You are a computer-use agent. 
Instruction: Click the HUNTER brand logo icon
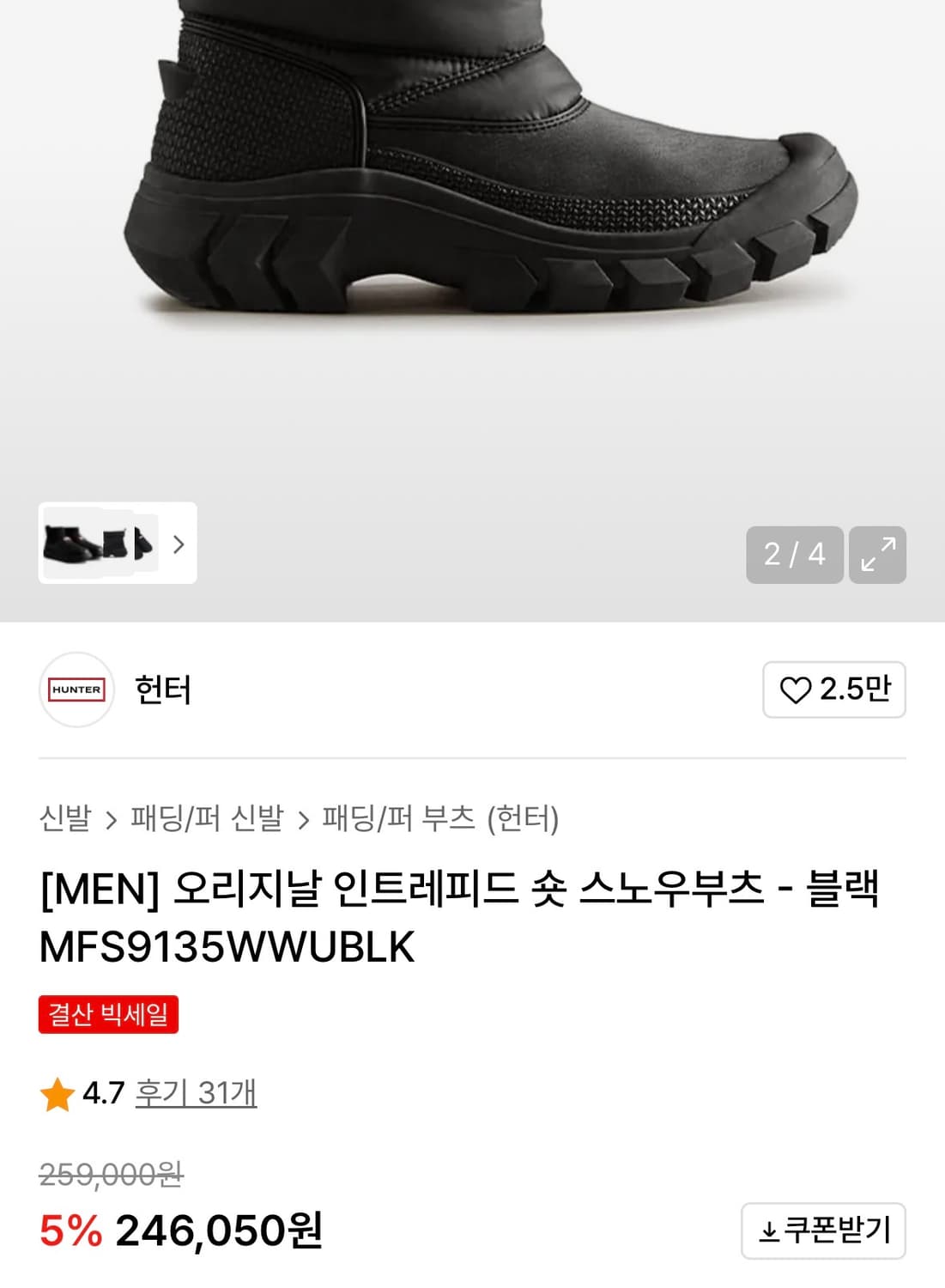point(76,691)
